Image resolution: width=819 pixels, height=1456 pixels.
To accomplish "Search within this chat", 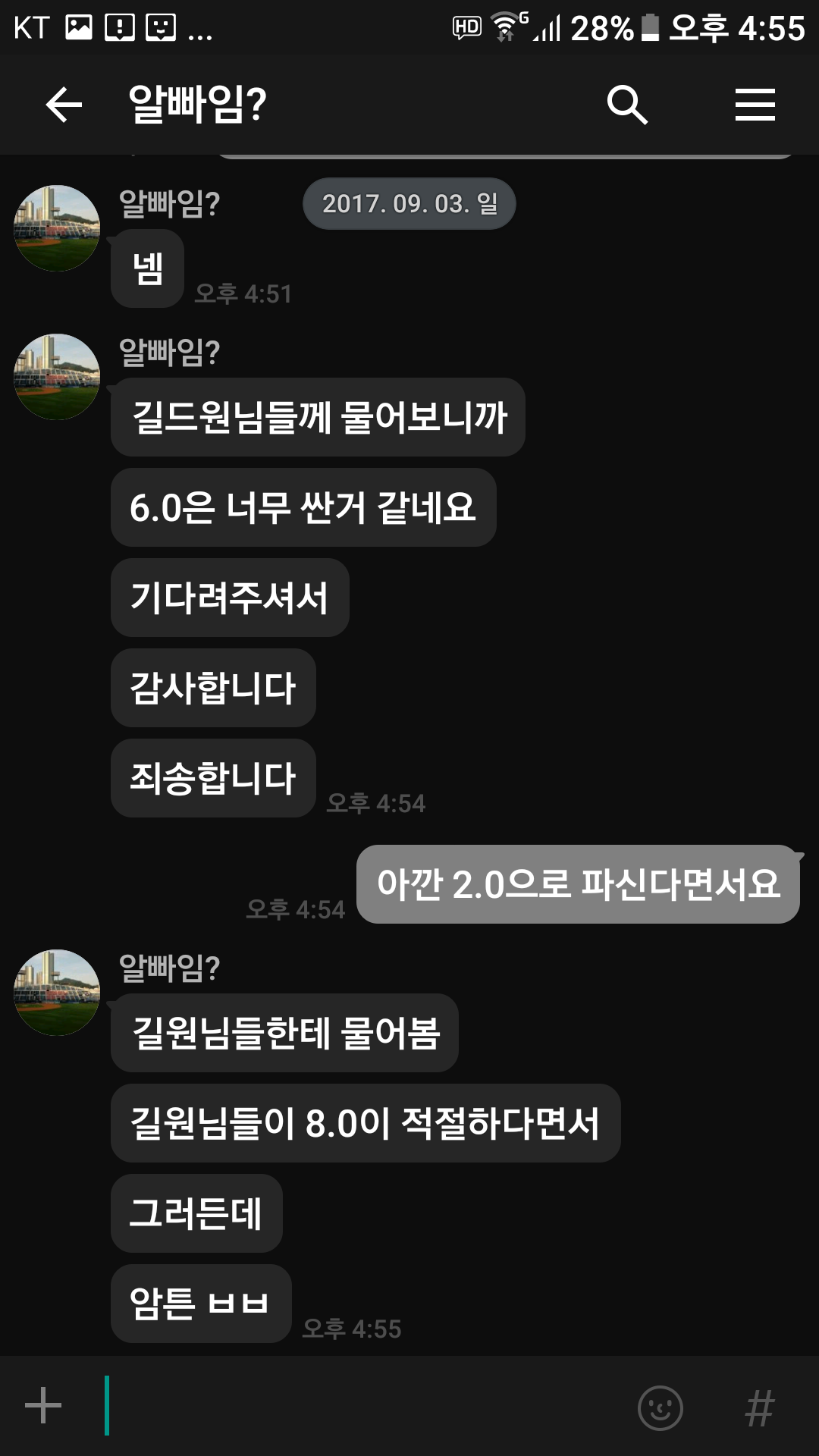I will click(627, 105).
